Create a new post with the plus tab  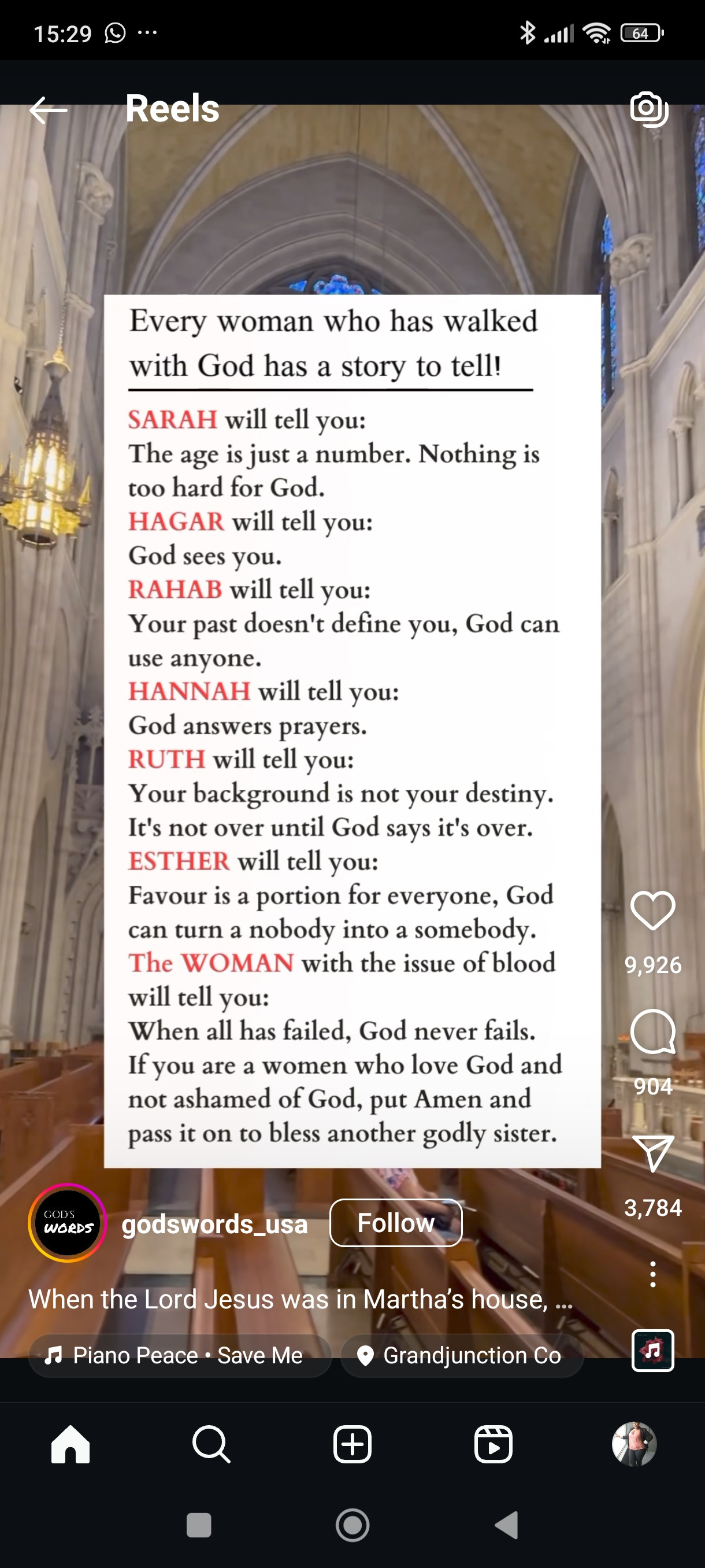coord(352,1444)
